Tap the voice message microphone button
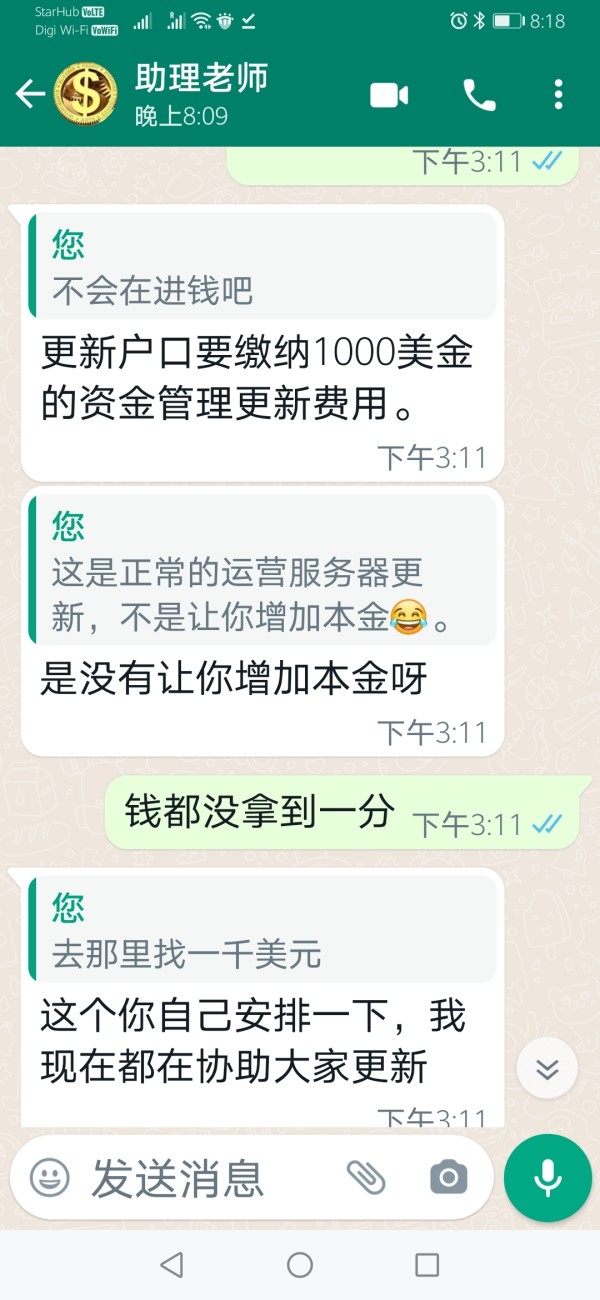 point(547,1178)
